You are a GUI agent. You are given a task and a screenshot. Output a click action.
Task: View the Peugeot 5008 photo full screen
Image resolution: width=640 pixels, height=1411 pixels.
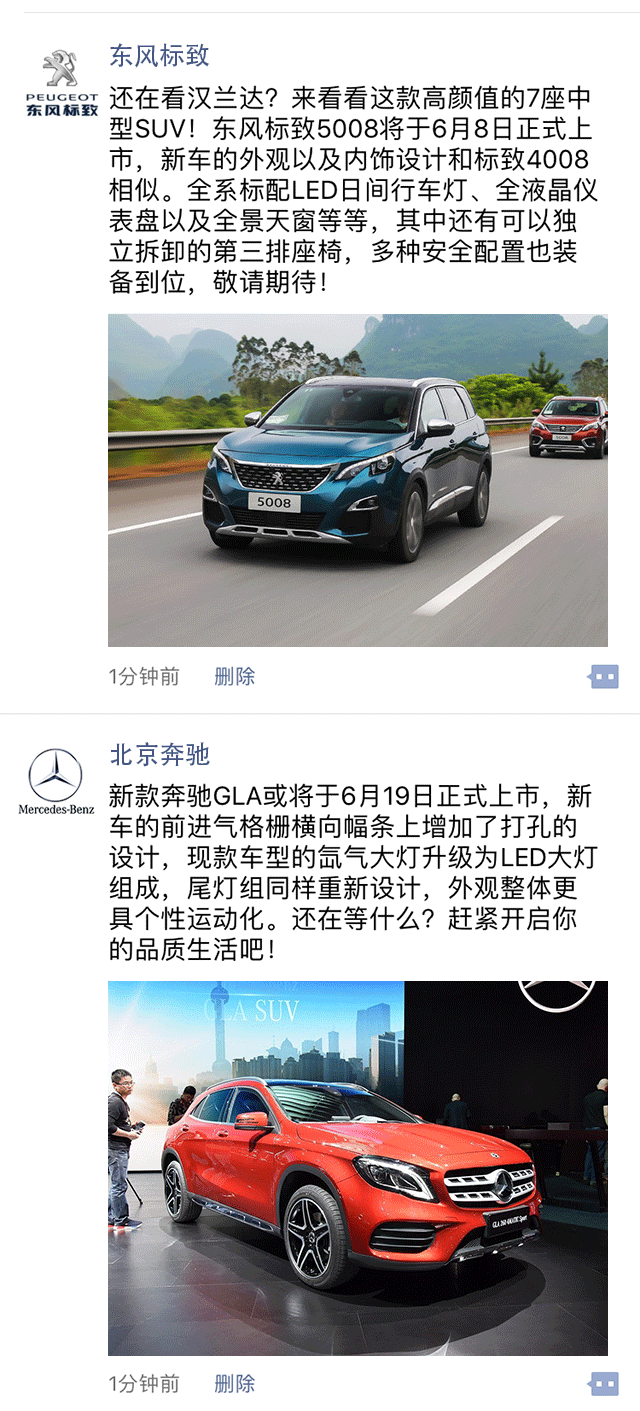[x=357, y=480]
